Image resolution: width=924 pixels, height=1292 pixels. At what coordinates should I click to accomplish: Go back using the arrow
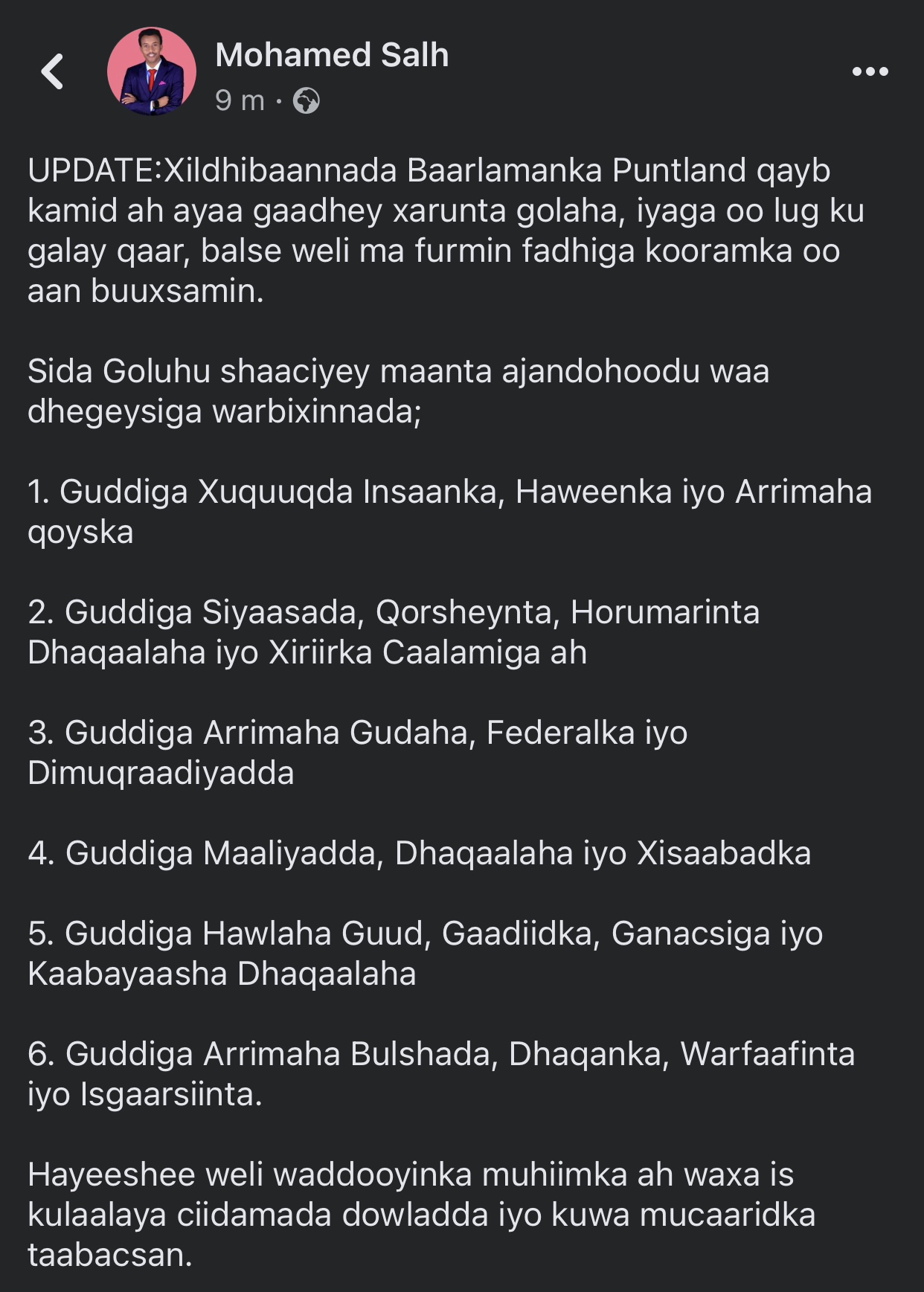[x=52, y=71]
